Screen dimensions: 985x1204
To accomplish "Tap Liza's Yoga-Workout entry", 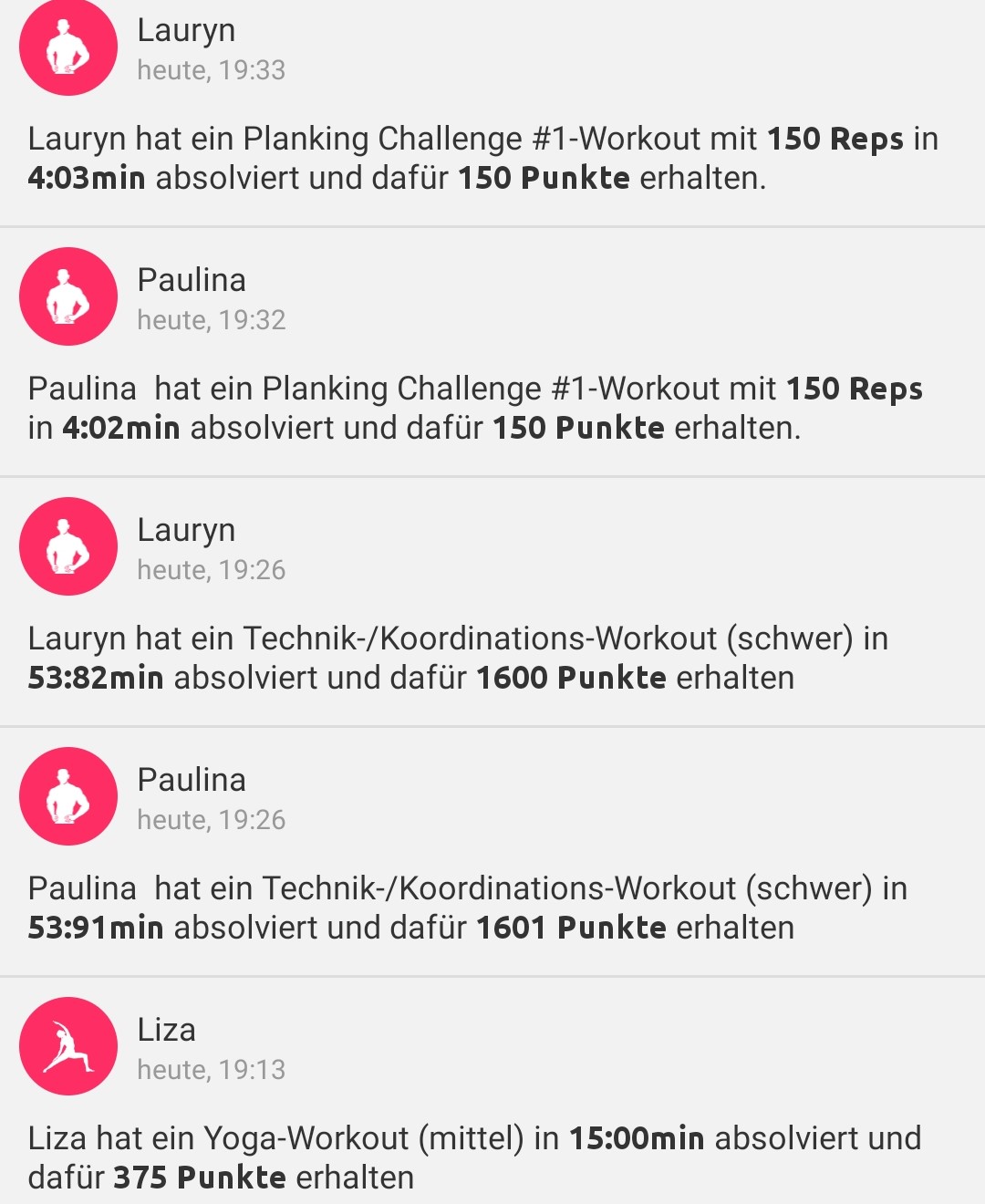I will pyautogui.click(x=474, y=1157).
